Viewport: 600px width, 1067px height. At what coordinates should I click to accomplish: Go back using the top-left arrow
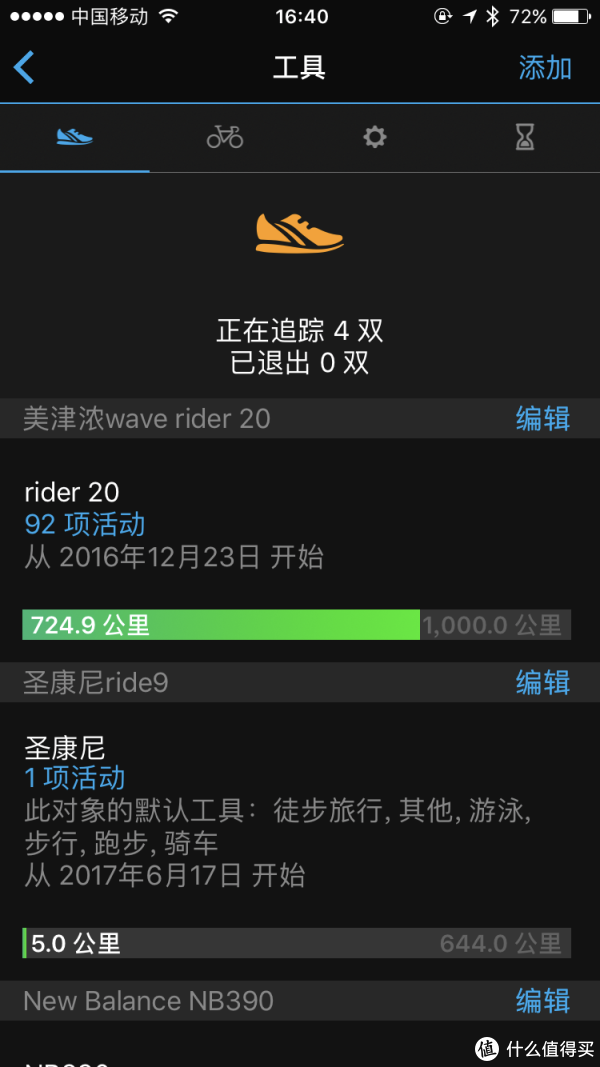[24, 68]
